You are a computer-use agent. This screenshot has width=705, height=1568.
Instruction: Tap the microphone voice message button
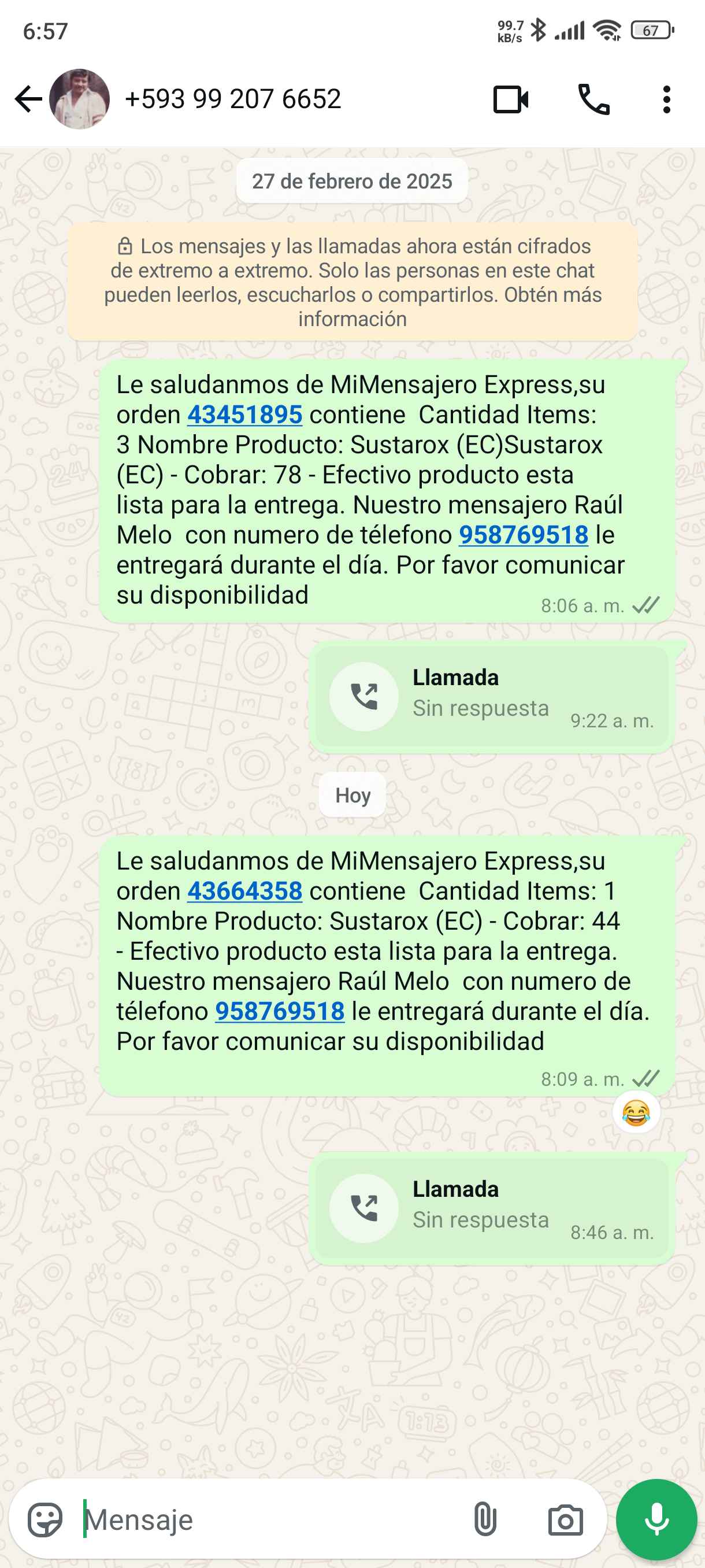pyautogui.click(x=656, y=1520)
